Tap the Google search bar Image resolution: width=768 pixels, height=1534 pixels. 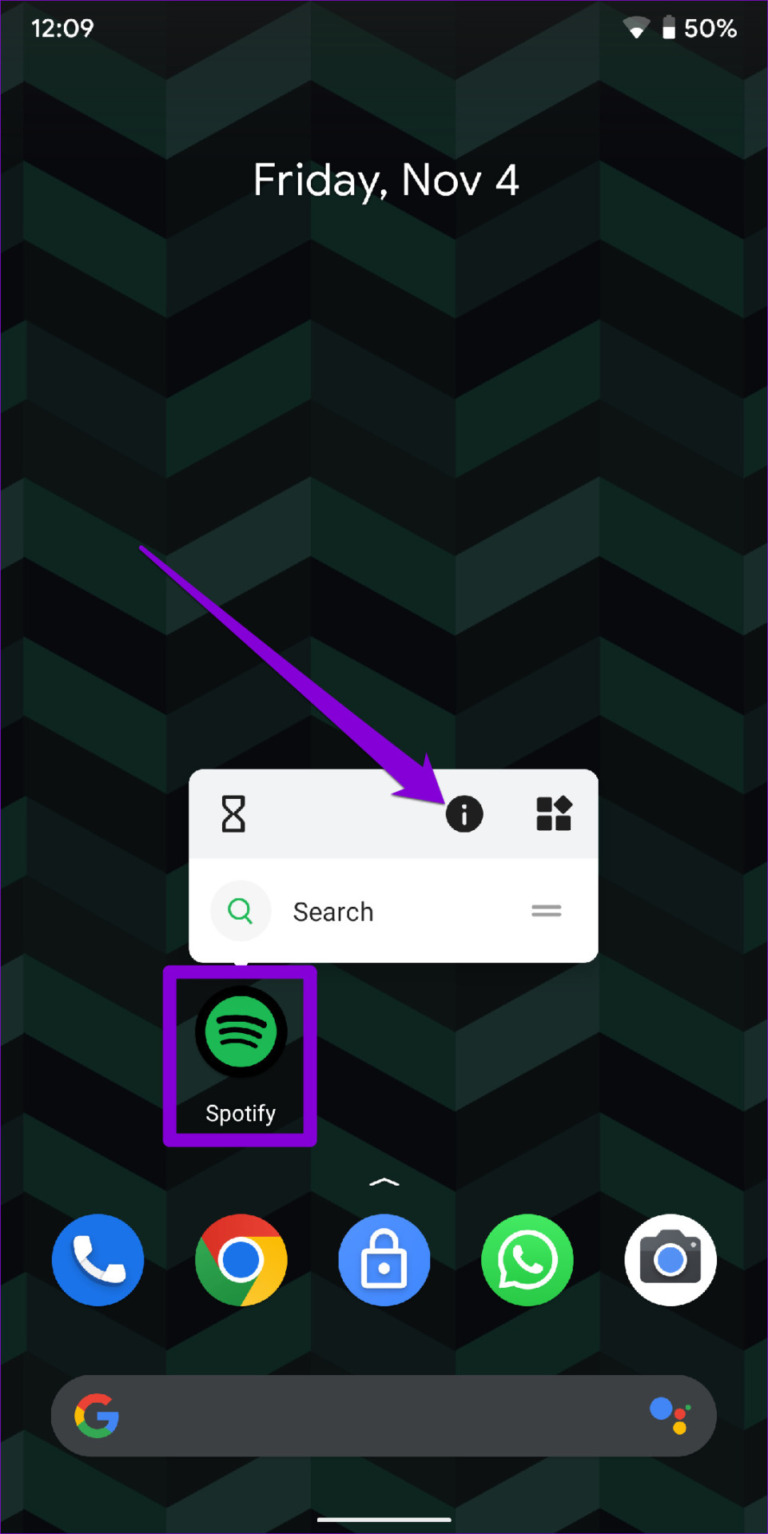click(x=384, y=1415)
